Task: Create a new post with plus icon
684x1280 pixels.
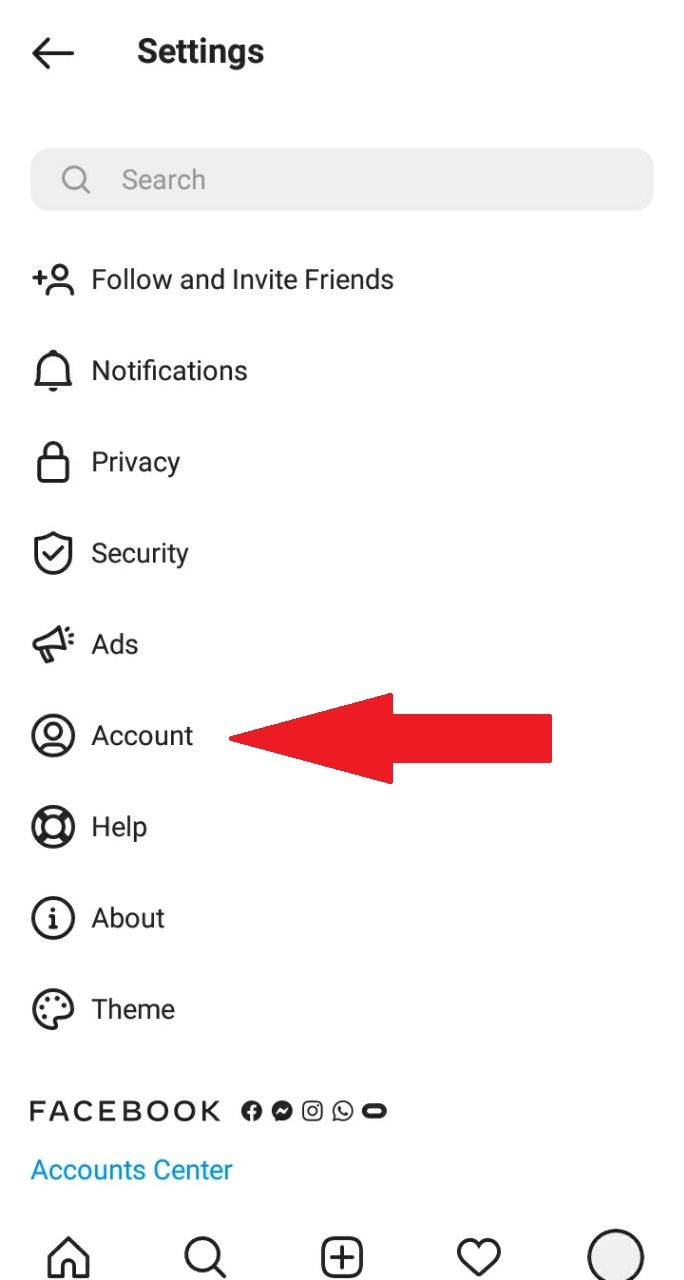Action: click(x=342, y=1257)
